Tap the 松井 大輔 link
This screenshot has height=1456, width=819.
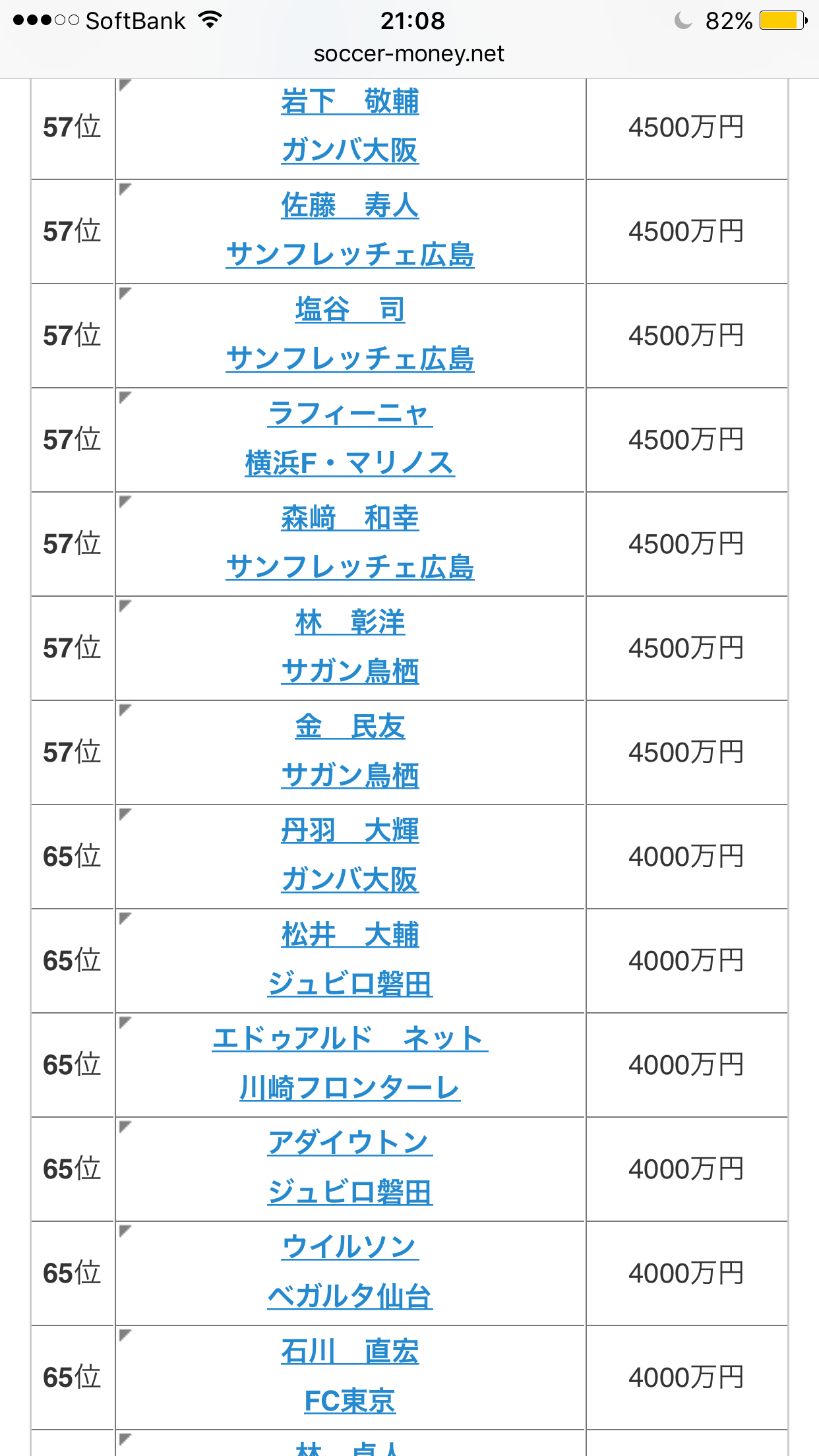[350, 934]
